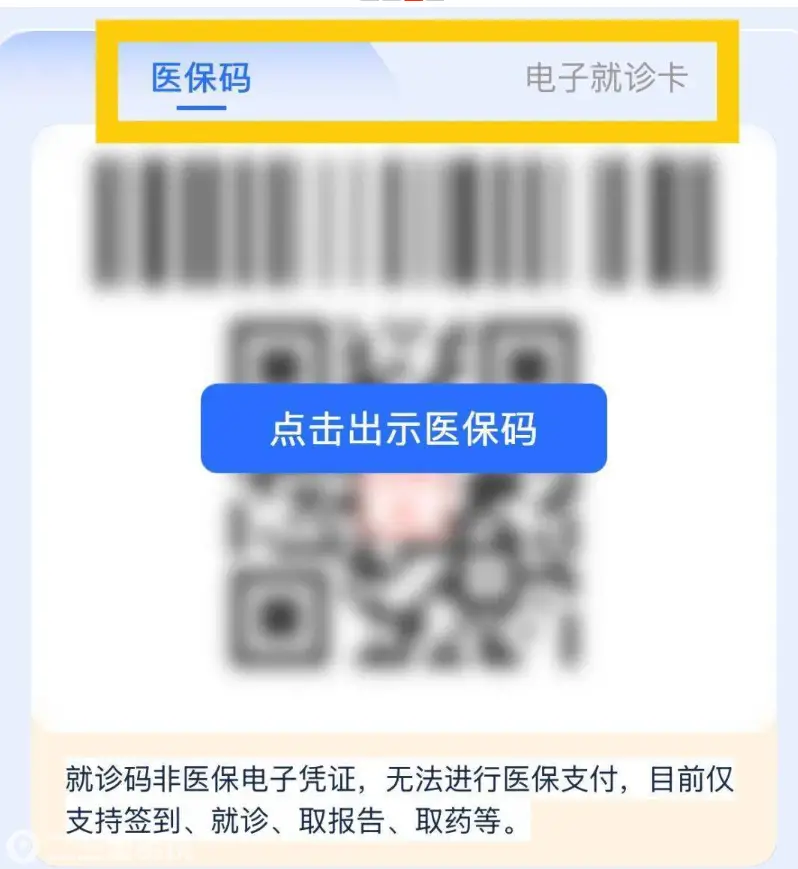
Task: Tap the 点击出示医保码 button
Action: [403, 428]
